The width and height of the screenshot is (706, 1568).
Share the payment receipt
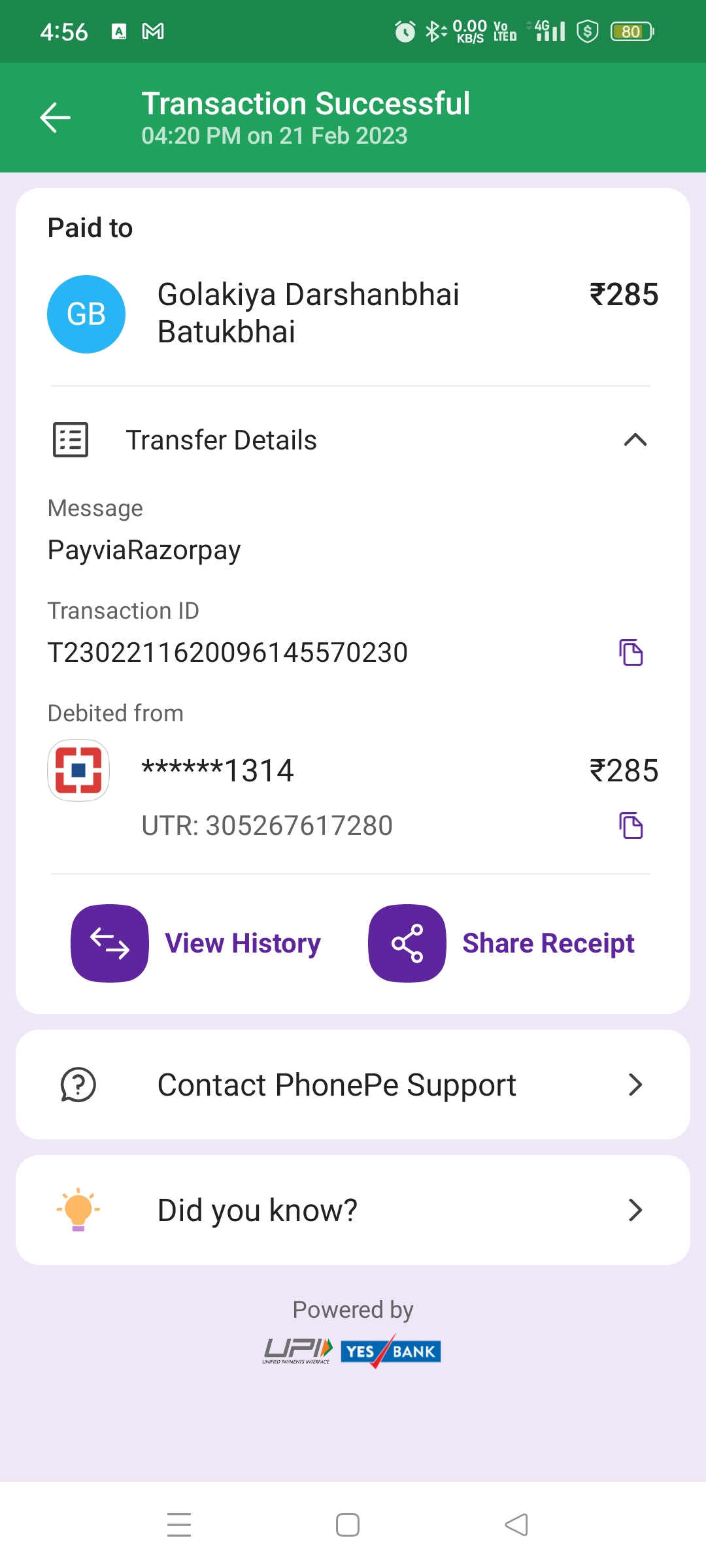(x=502, y=943)
